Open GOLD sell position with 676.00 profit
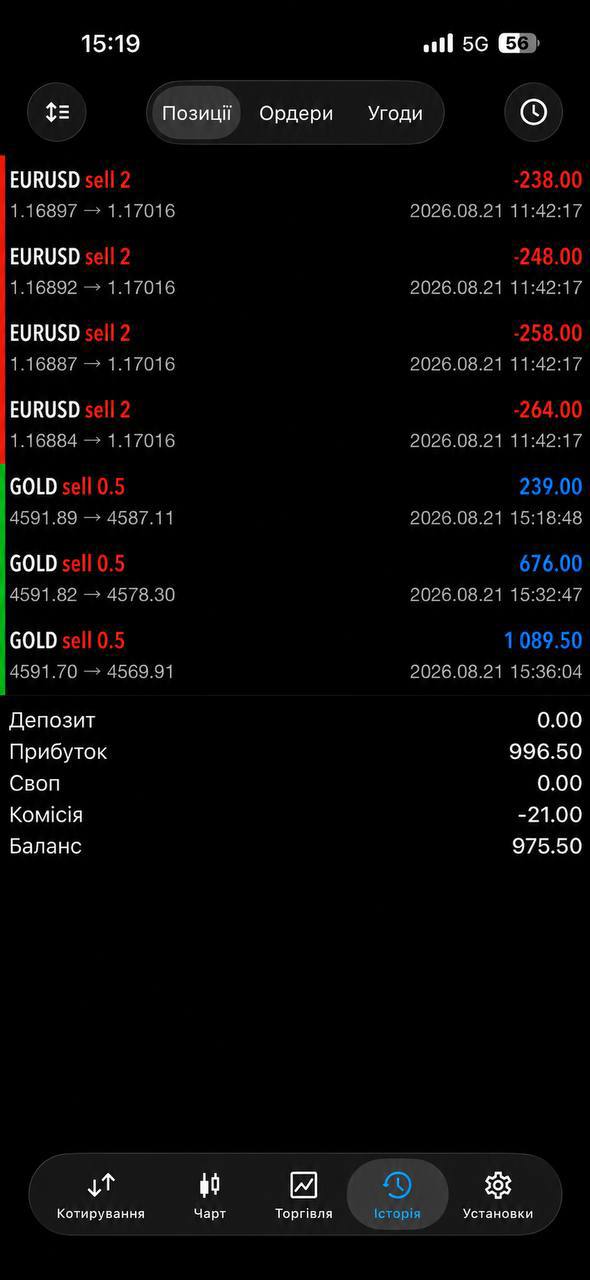Screen dimensions: 590x1280 (295, 578)
